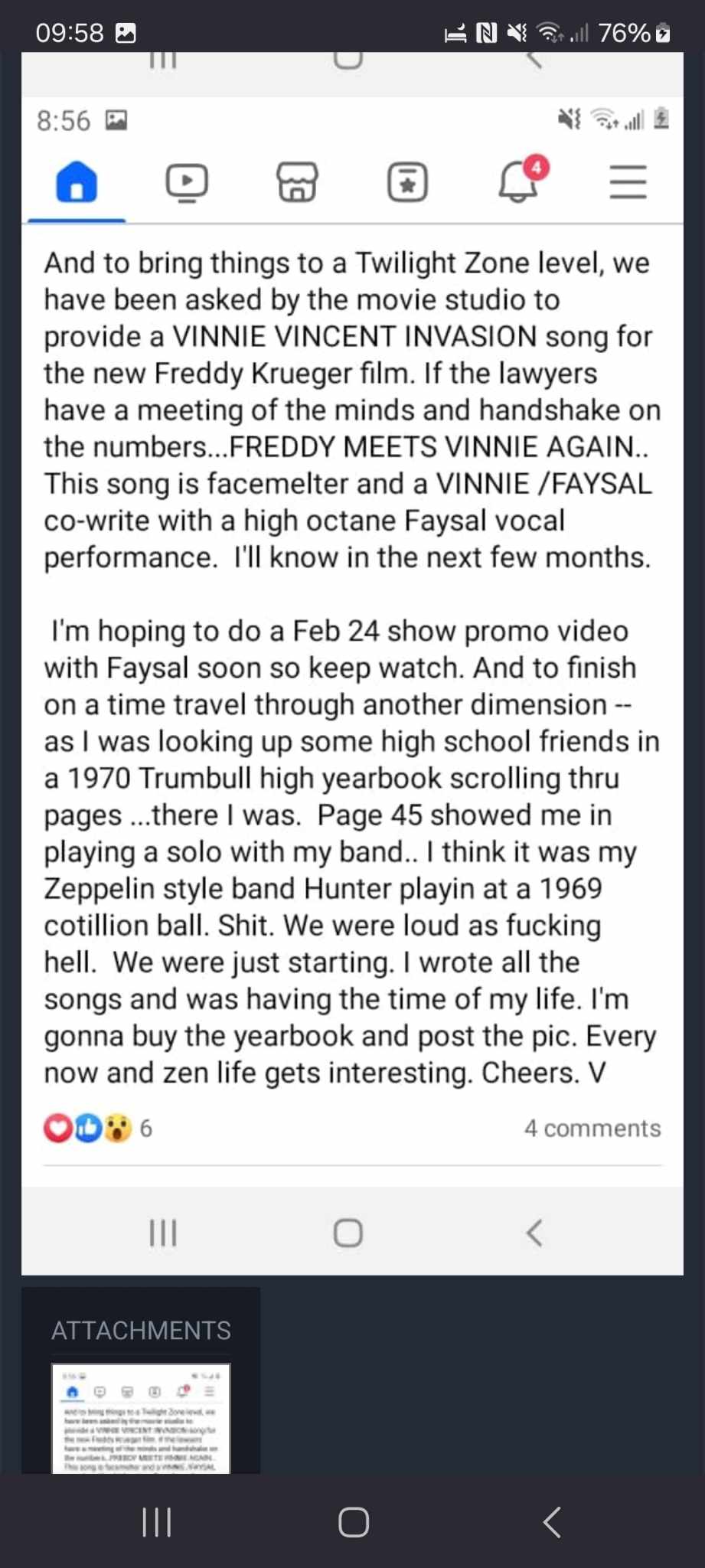
Task: Tap the system home button
Action: (x=353, y=1522)
